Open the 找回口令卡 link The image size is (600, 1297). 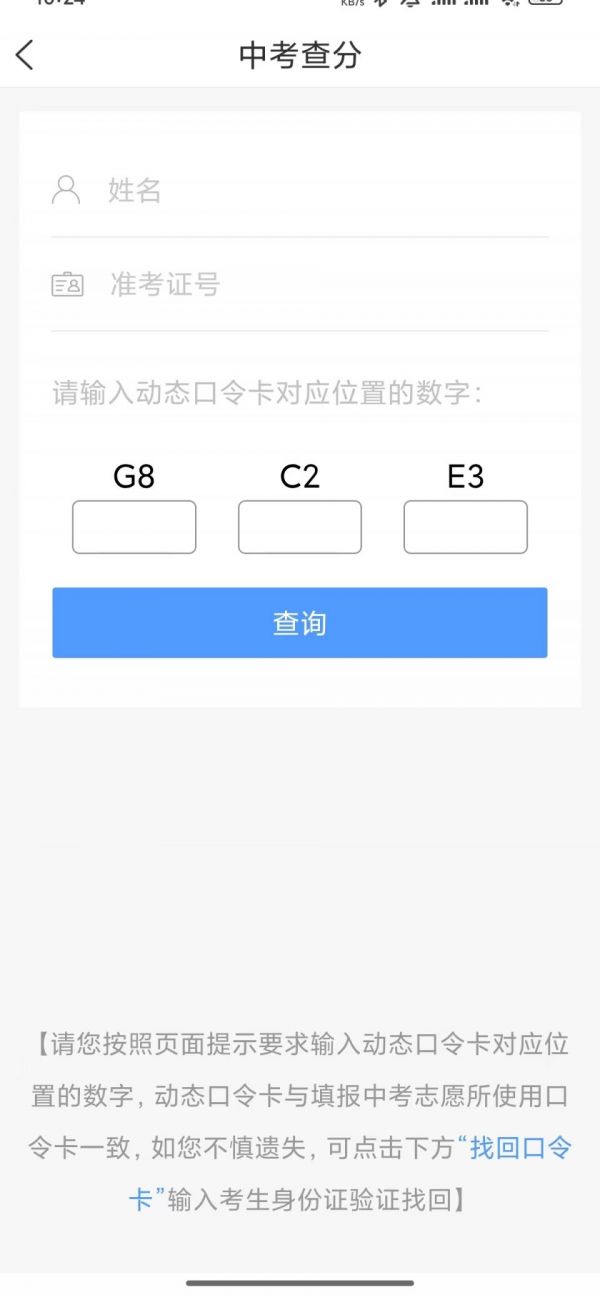[520, 1148]
